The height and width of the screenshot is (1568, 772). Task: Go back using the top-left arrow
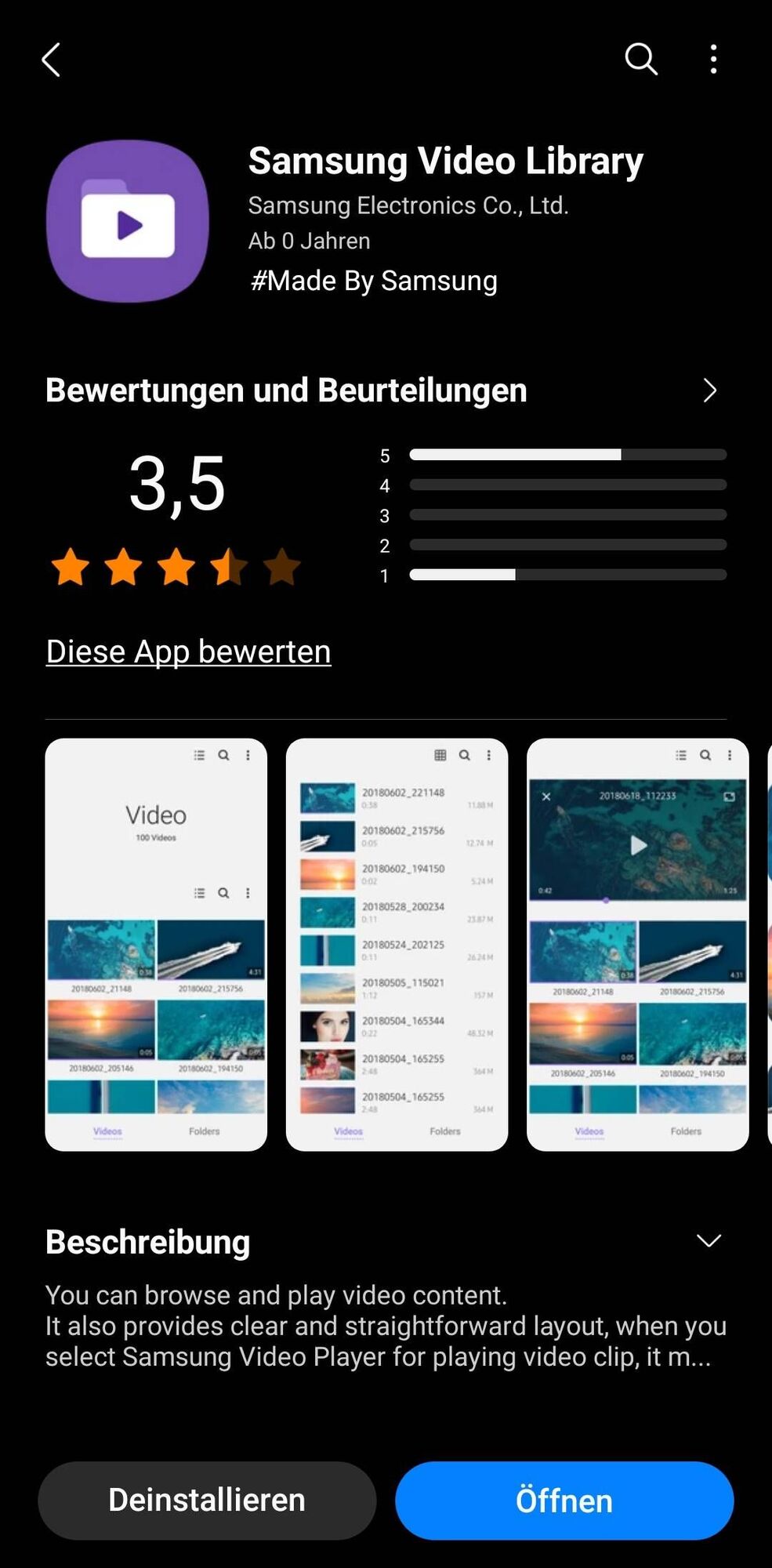pos(52,60)
